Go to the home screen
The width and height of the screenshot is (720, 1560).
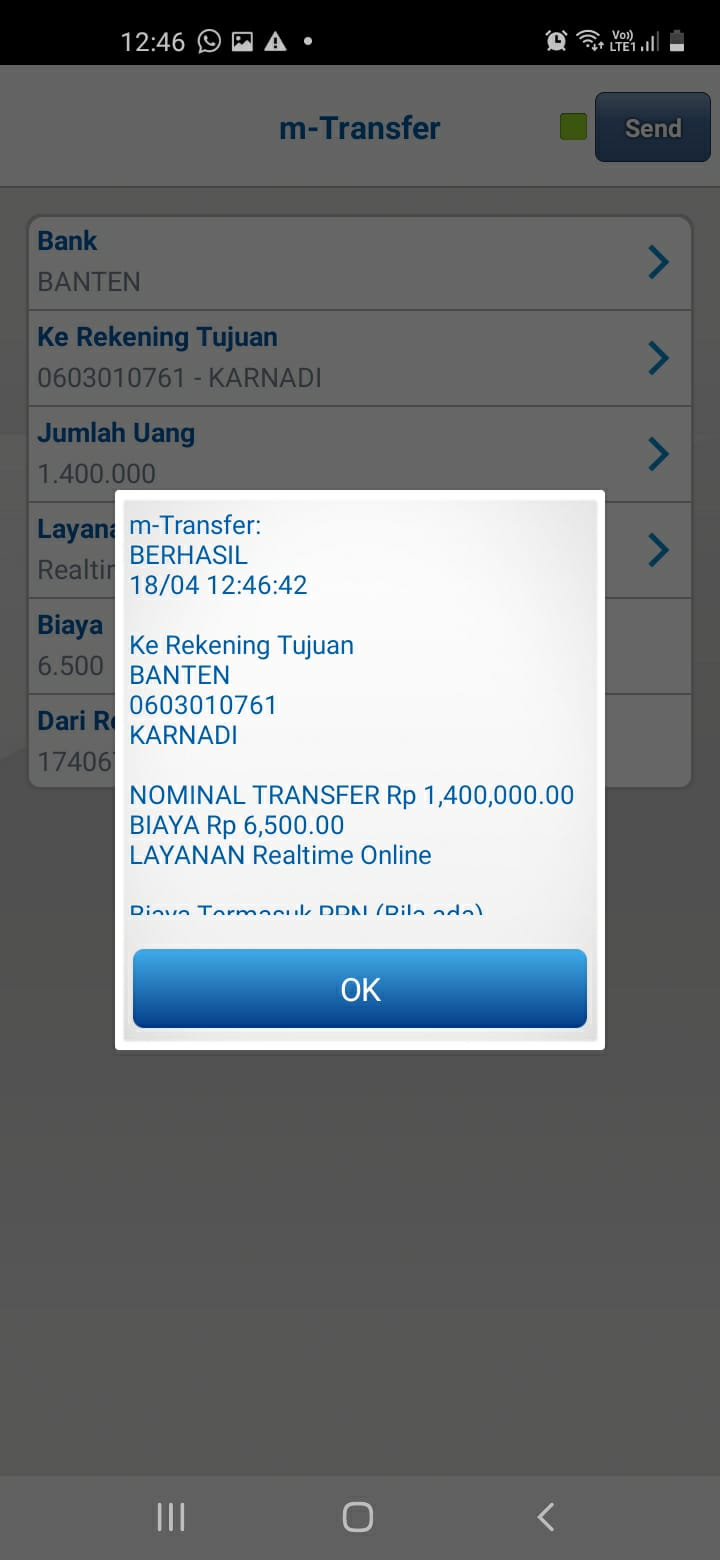358,1517
